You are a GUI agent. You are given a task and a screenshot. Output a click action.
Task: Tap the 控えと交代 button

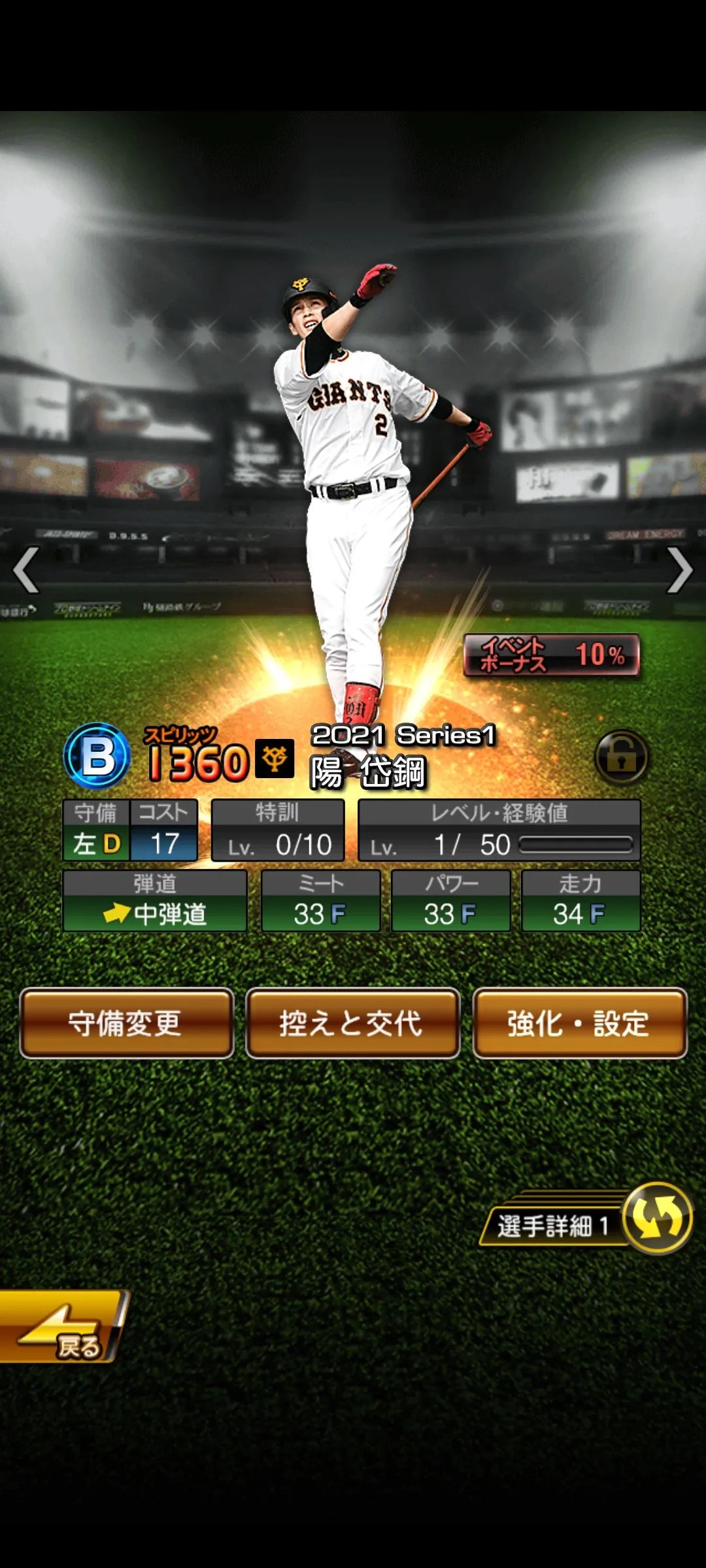tap(352, 1023)
